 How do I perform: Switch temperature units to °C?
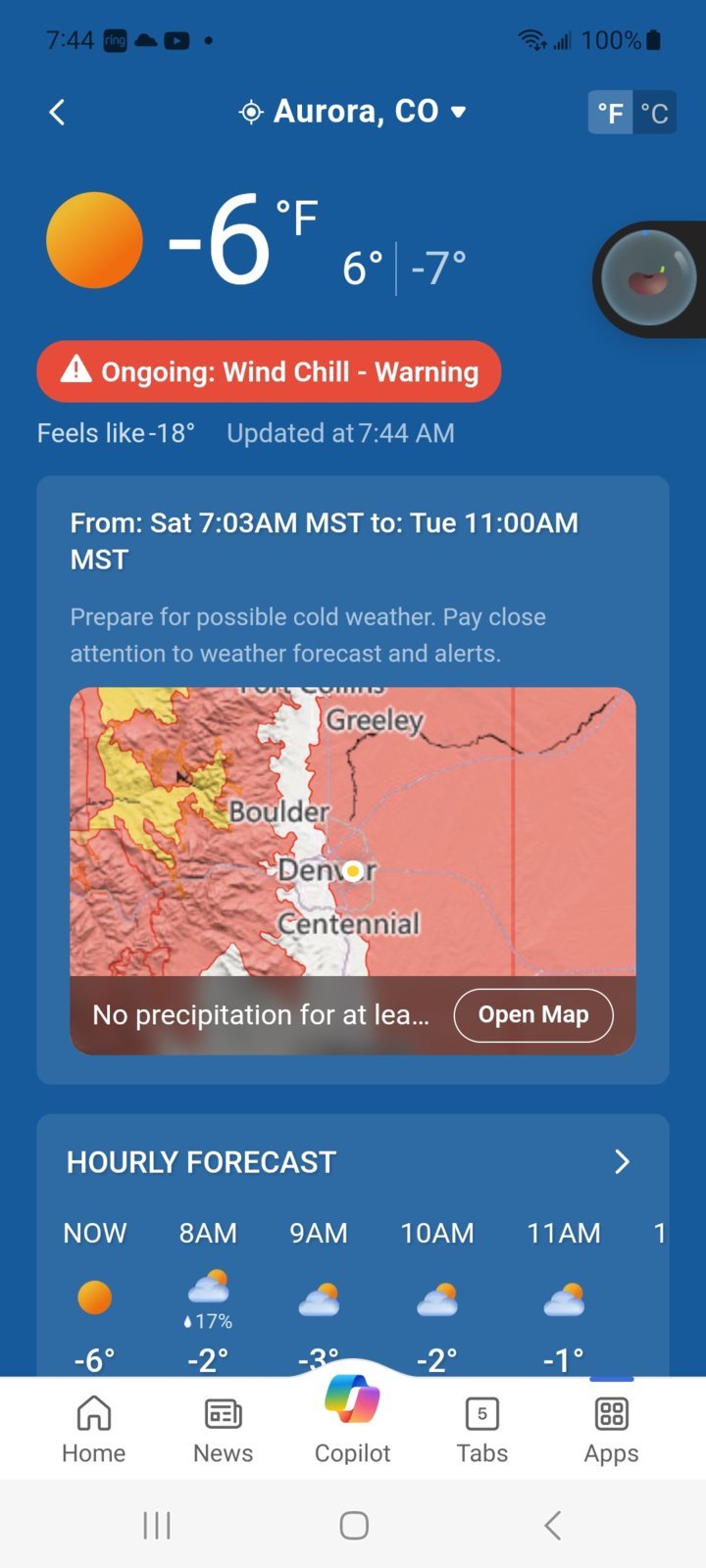click(654, 114)
